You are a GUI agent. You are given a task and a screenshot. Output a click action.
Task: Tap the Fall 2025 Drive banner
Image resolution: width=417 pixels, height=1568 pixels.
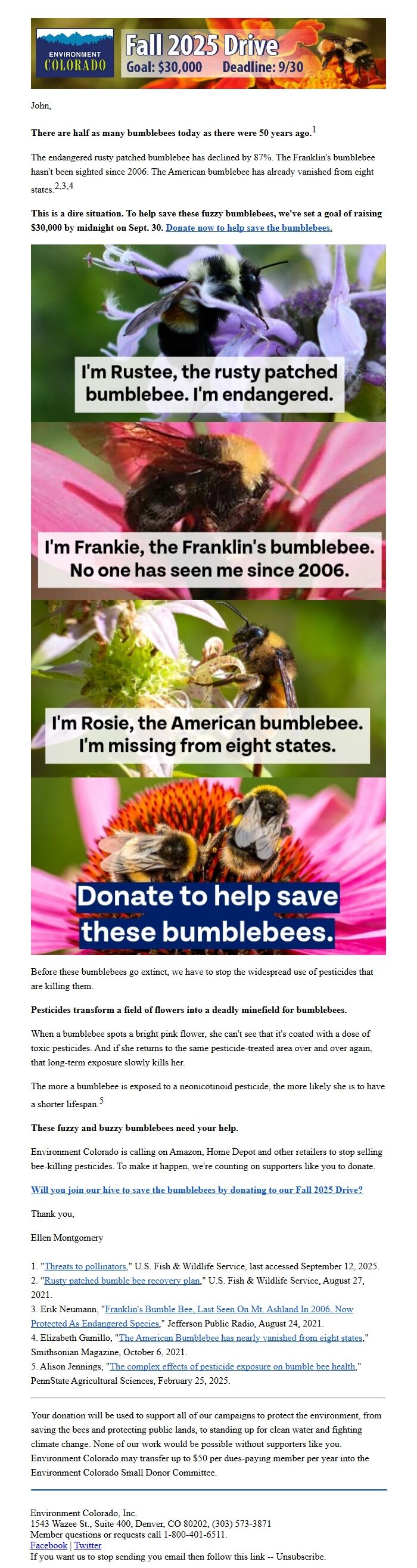208,53
